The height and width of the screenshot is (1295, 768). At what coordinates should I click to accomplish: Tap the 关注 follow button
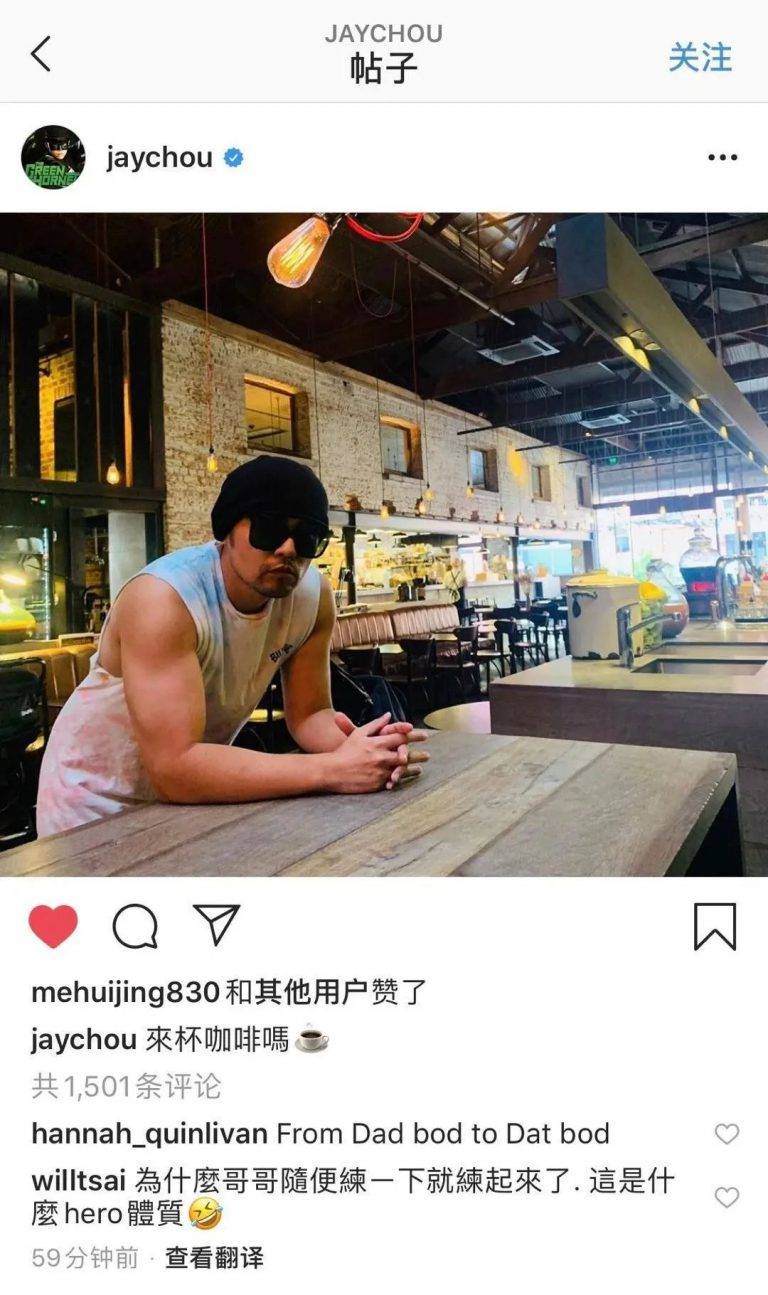700,57
